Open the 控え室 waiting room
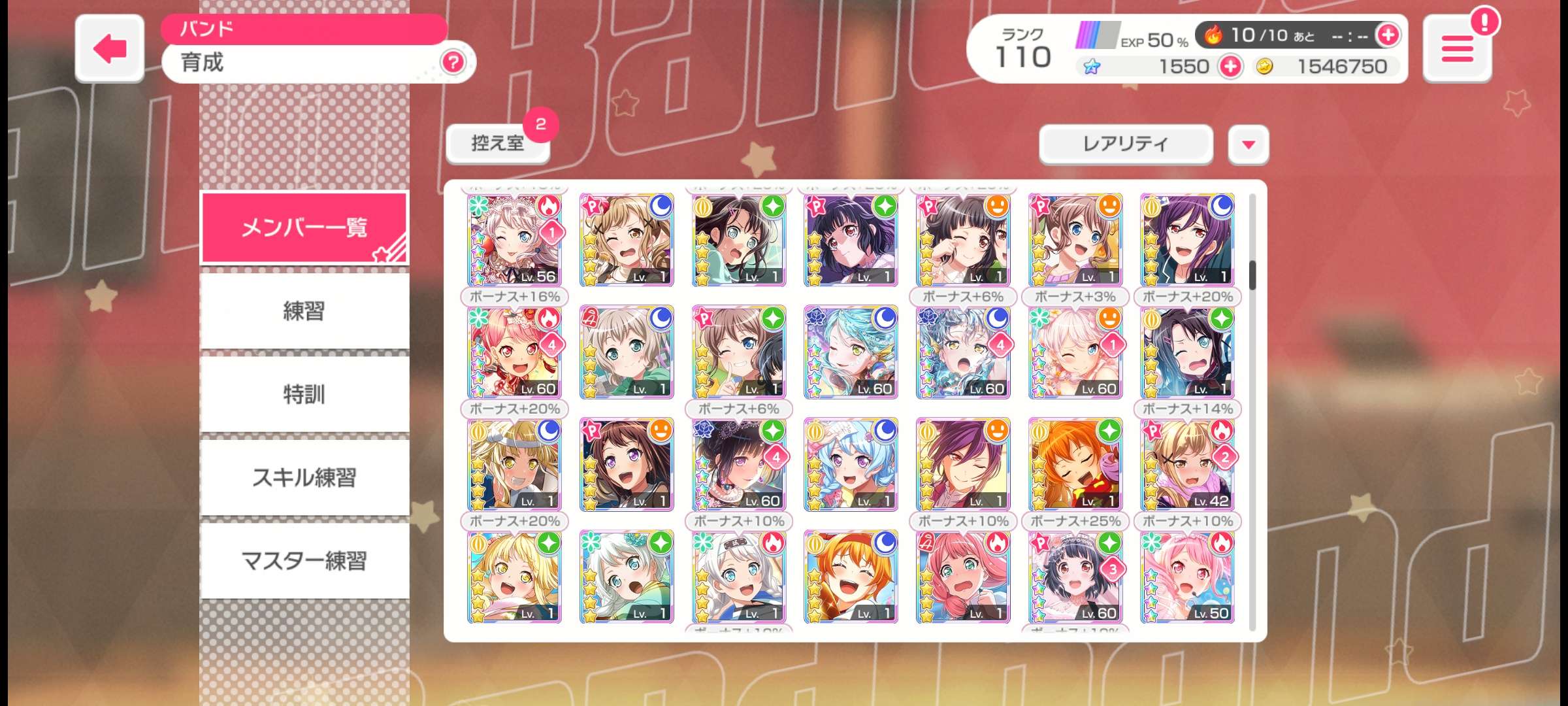 click(498, 143)
